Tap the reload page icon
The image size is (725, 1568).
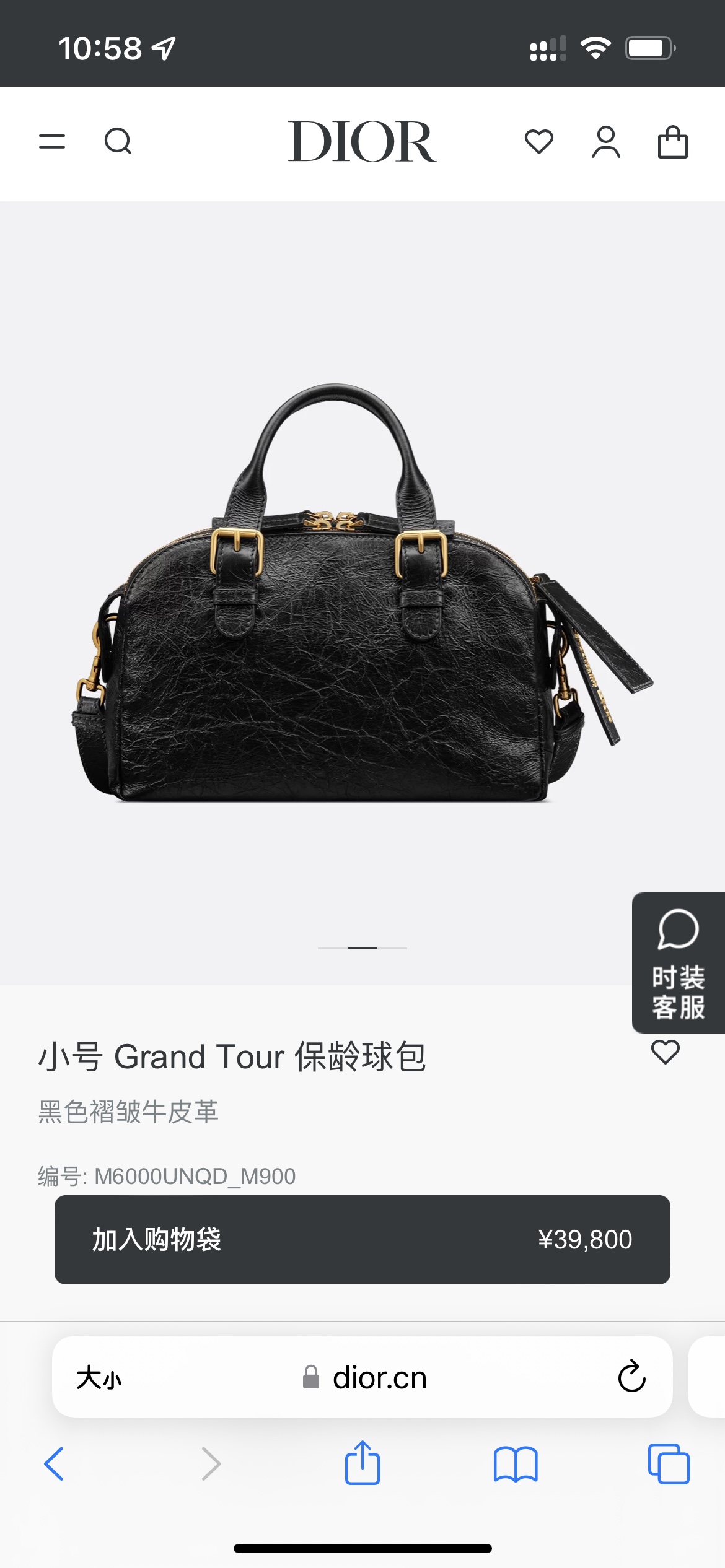coord(631,1377)
